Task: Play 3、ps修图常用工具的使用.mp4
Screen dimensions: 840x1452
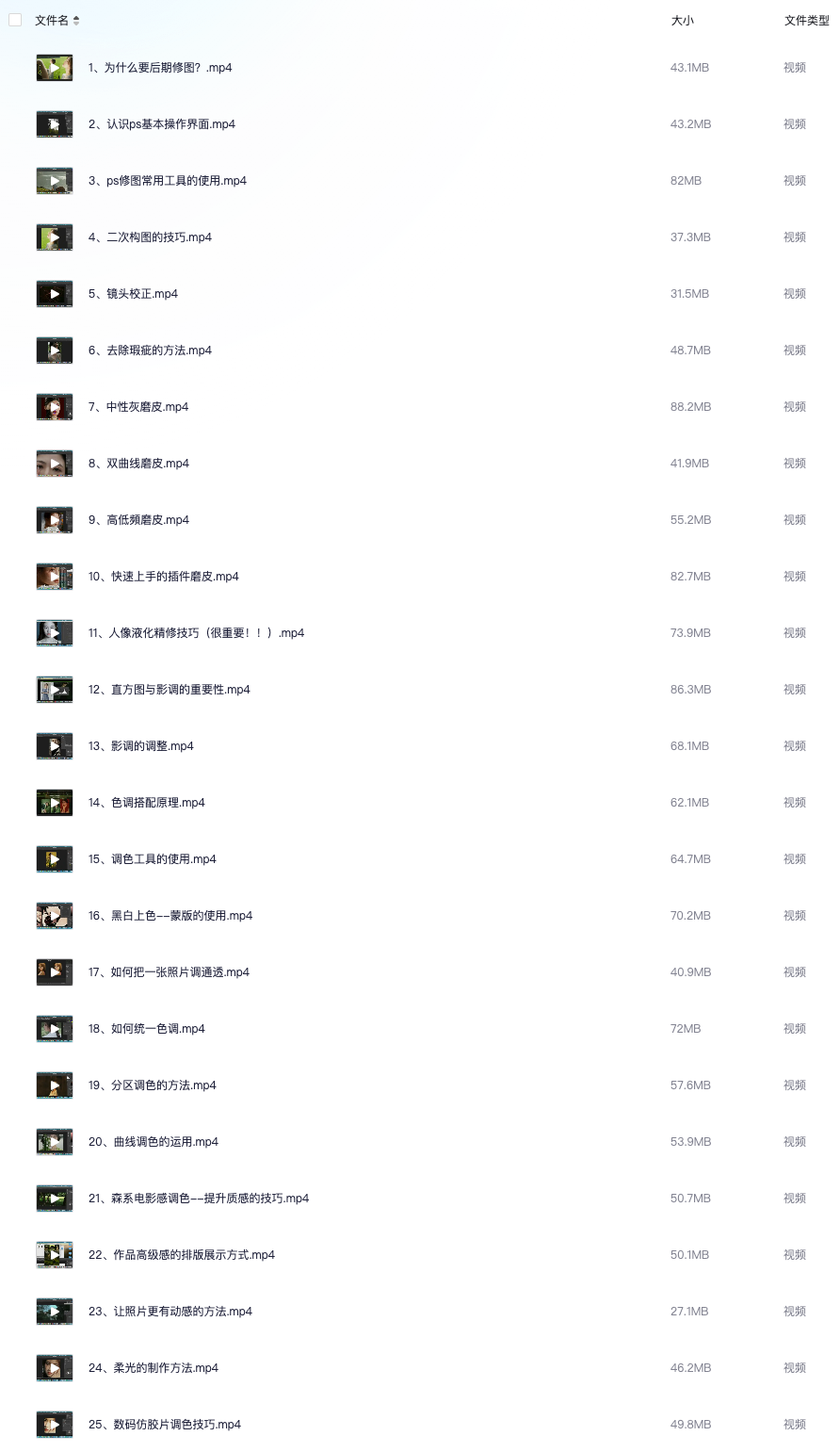Action: [55, 181]
